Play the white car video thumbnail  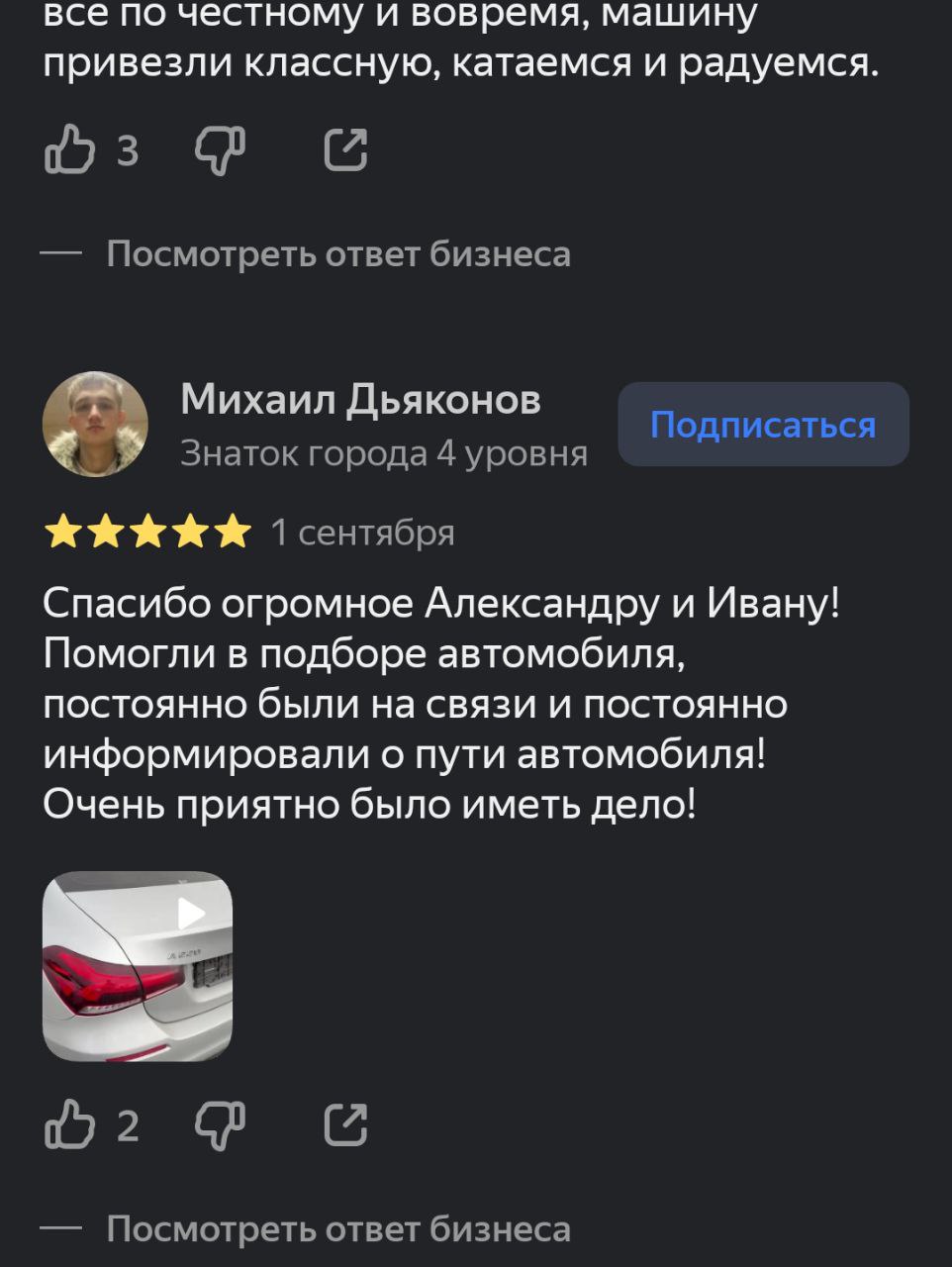coord(138,966)
